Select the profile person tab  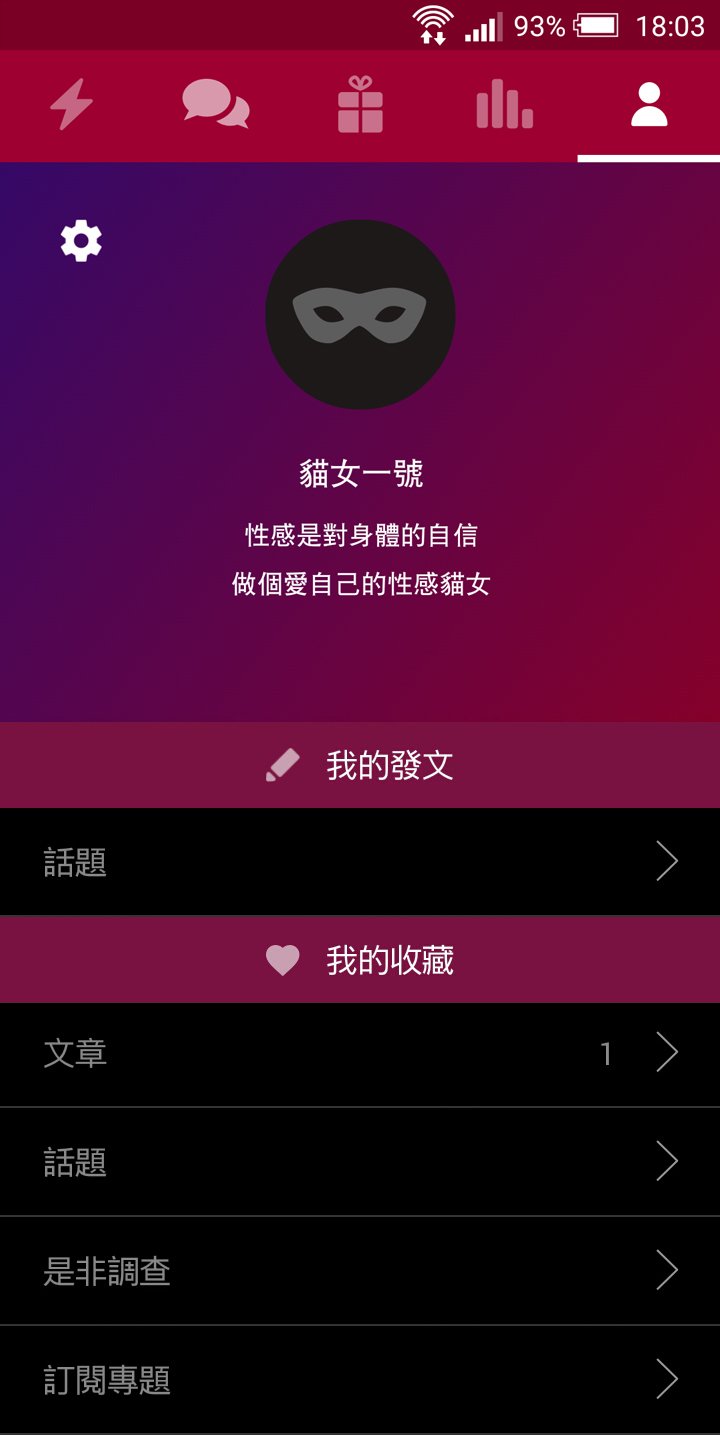[x=648, y=105]
